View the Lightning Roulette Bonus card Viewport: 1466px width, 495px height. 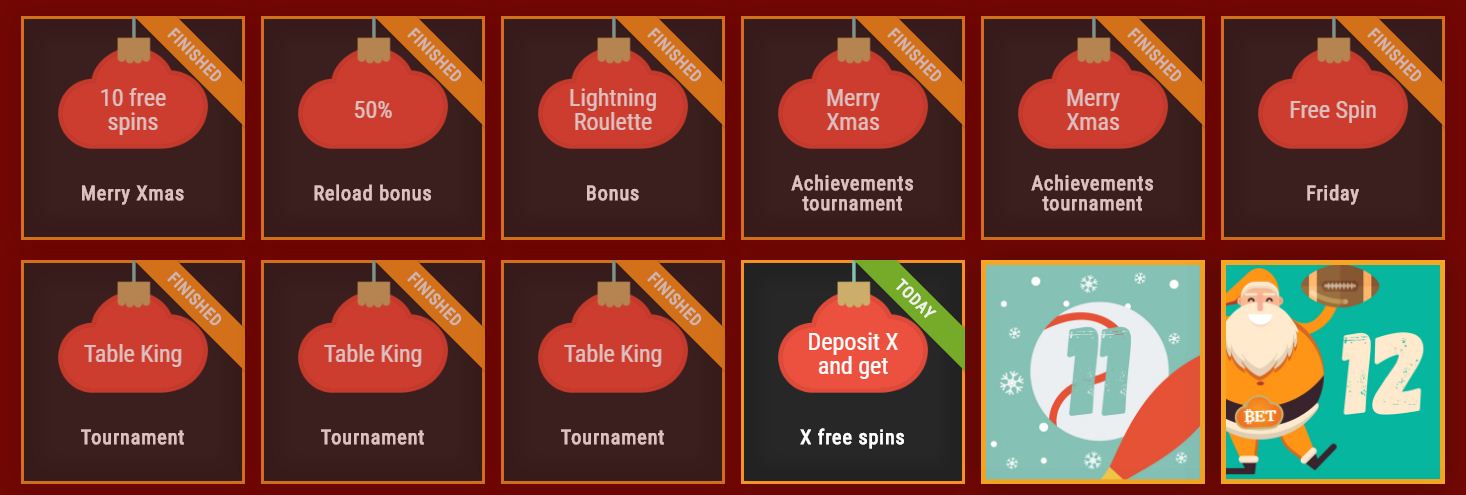click(x=613, y=128)
